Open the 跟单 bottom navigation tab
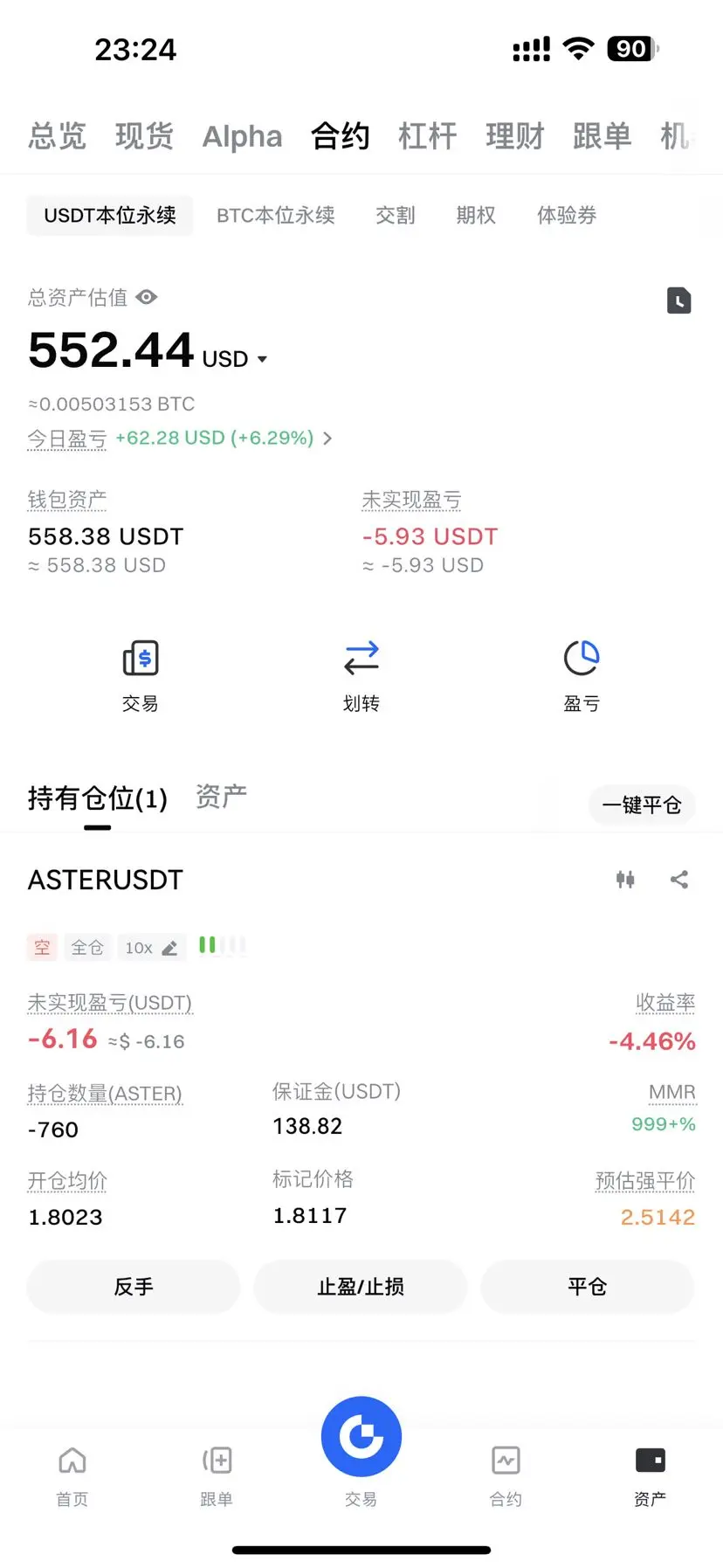The height and width of the screenshot is (1568, 723). click(217, 1476)
